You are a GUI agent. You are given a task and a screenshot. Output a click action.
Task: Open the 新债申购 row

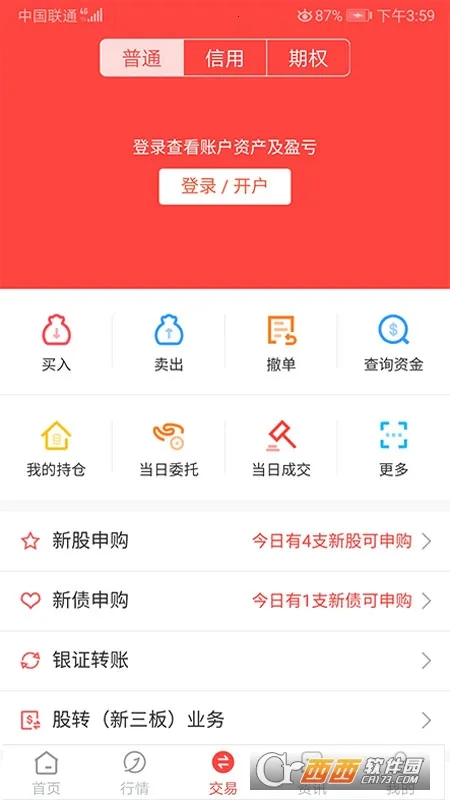pyautogui.click(x=225, y=601)
